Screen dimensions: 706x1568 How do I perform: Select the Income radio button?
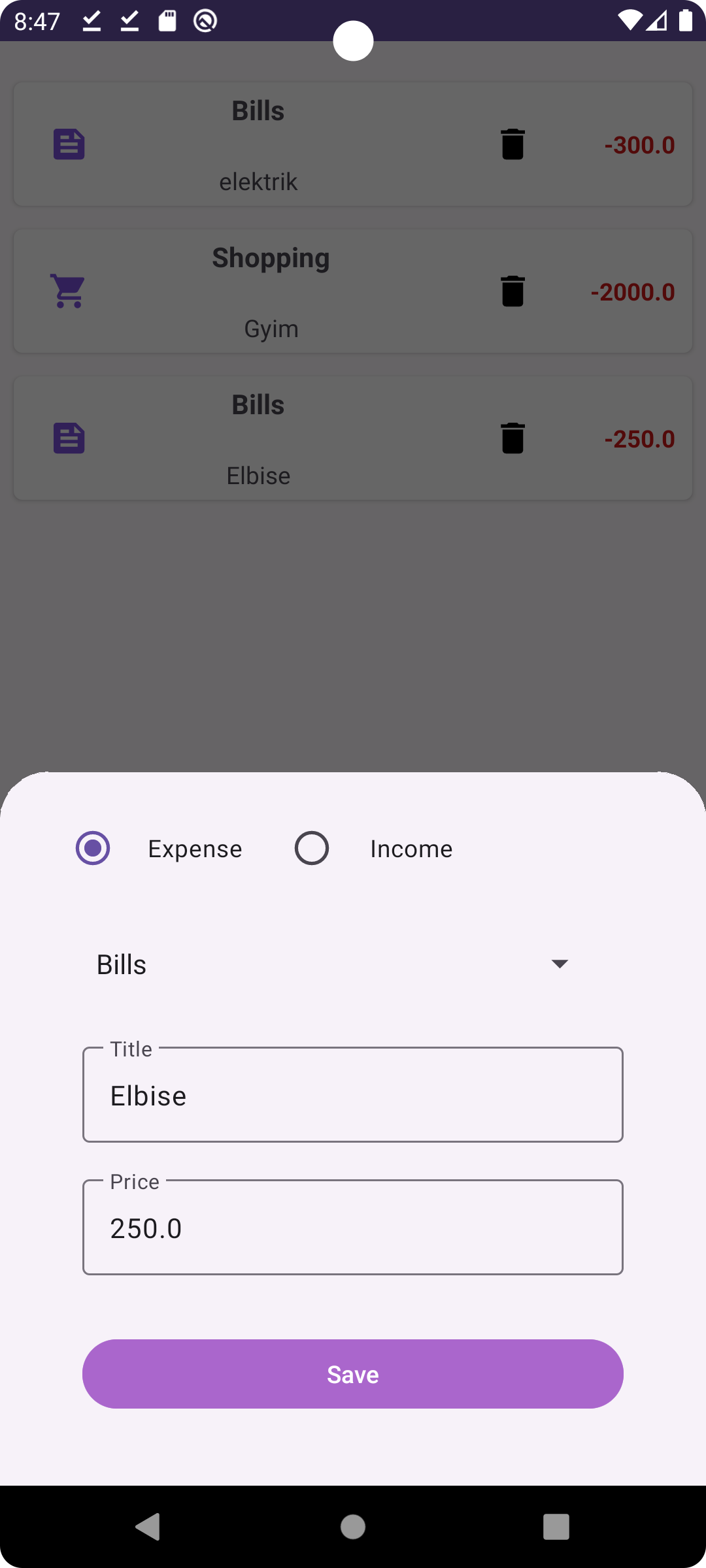(x=312, y=848)
